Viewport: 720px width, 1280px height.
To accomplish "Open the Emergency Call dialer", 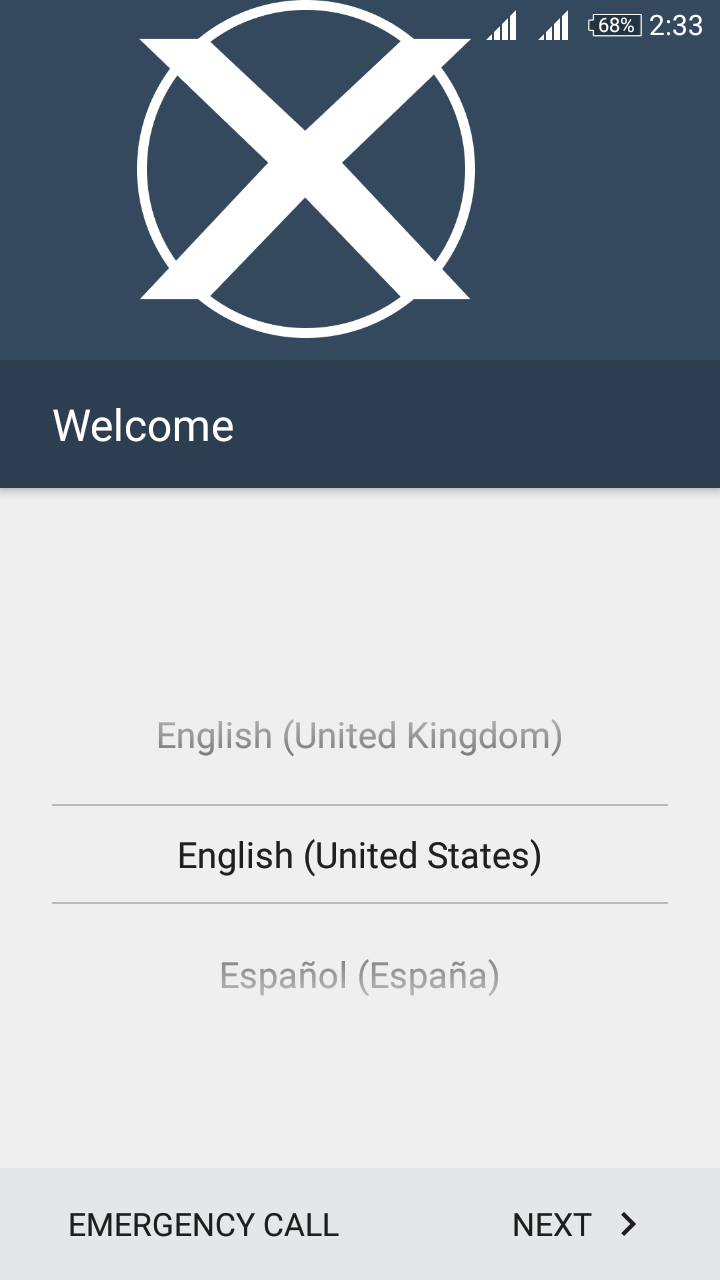I will tap(203, 1225).
